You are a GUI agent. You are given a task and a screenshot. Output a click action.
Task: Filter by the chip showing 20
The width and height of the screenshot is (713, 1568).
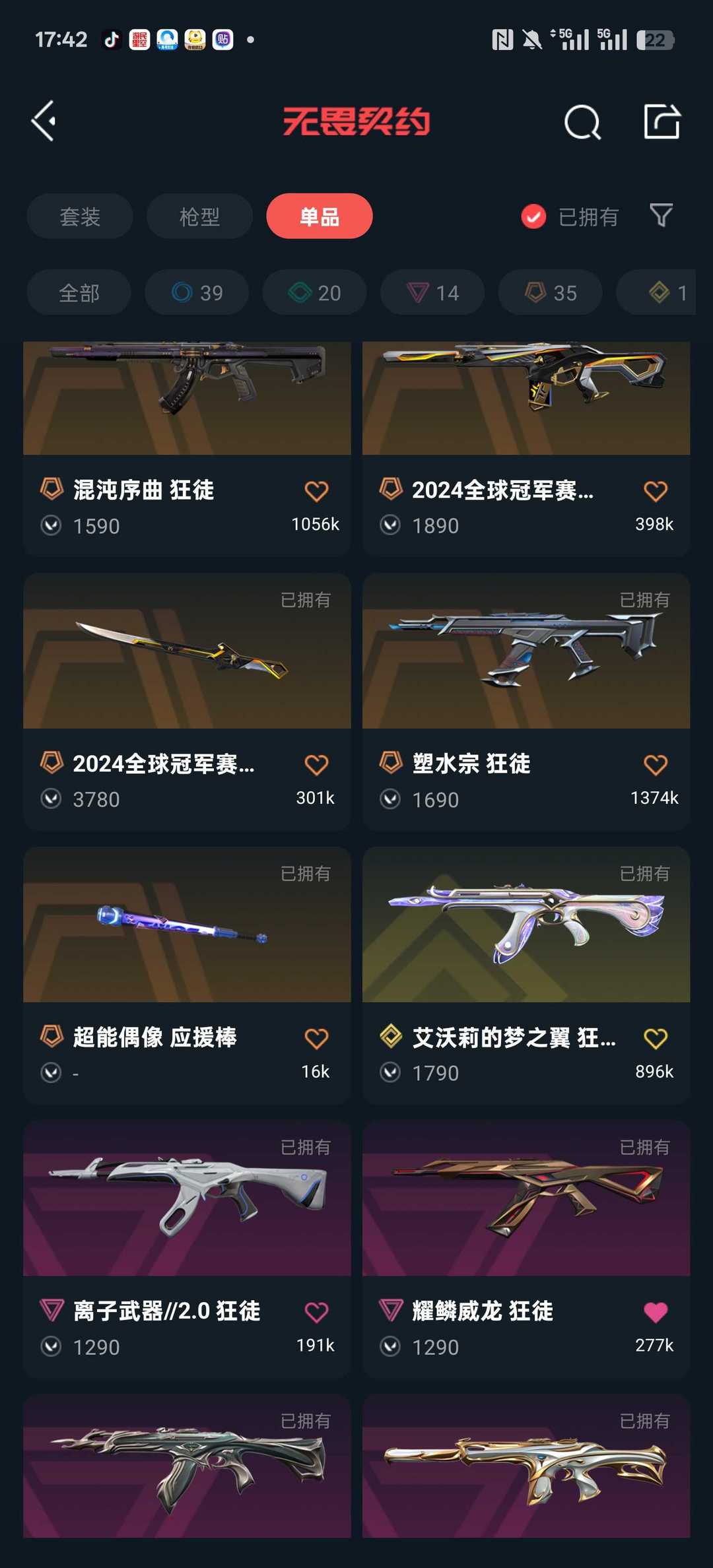(315, 292)
